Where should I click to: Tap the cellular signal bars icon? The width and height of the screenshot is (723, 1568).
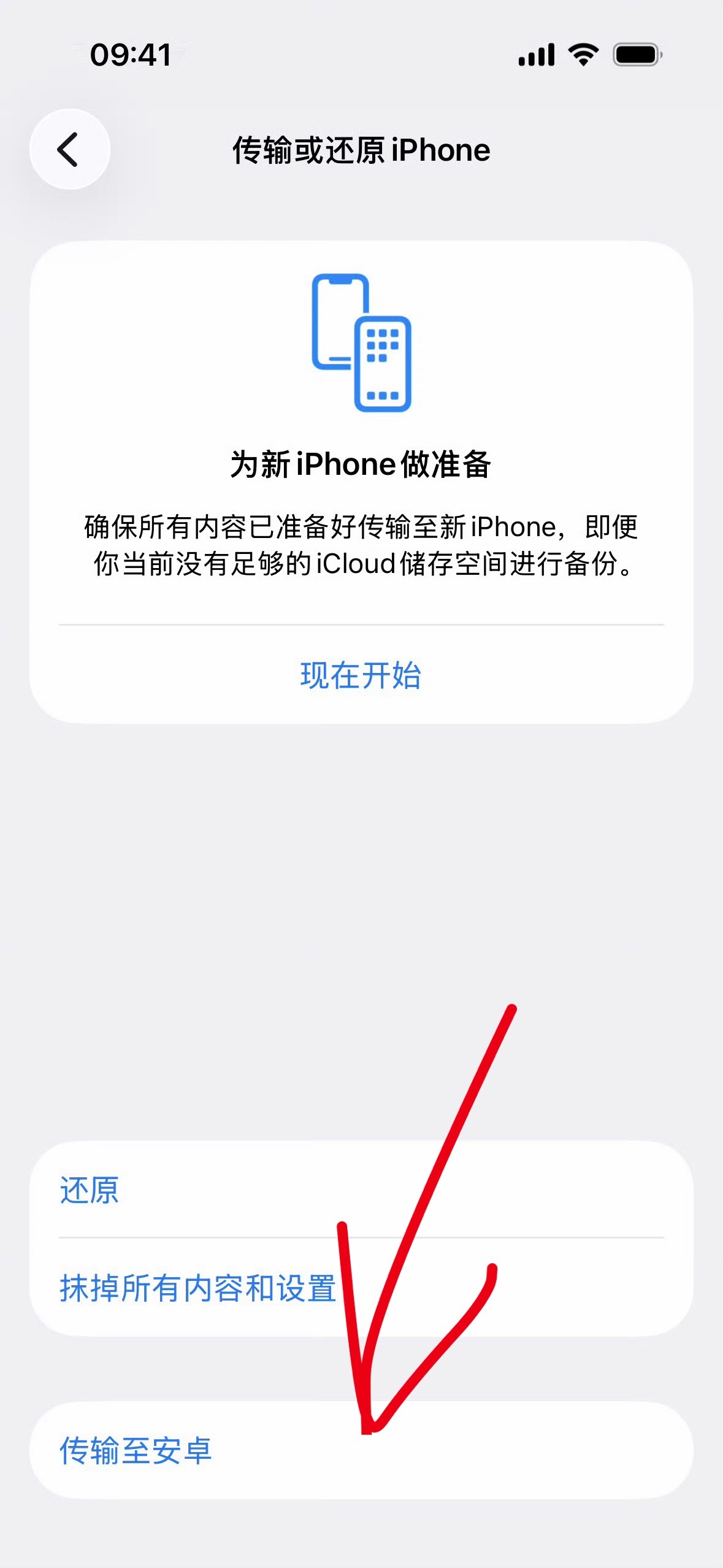coord(536,54)
